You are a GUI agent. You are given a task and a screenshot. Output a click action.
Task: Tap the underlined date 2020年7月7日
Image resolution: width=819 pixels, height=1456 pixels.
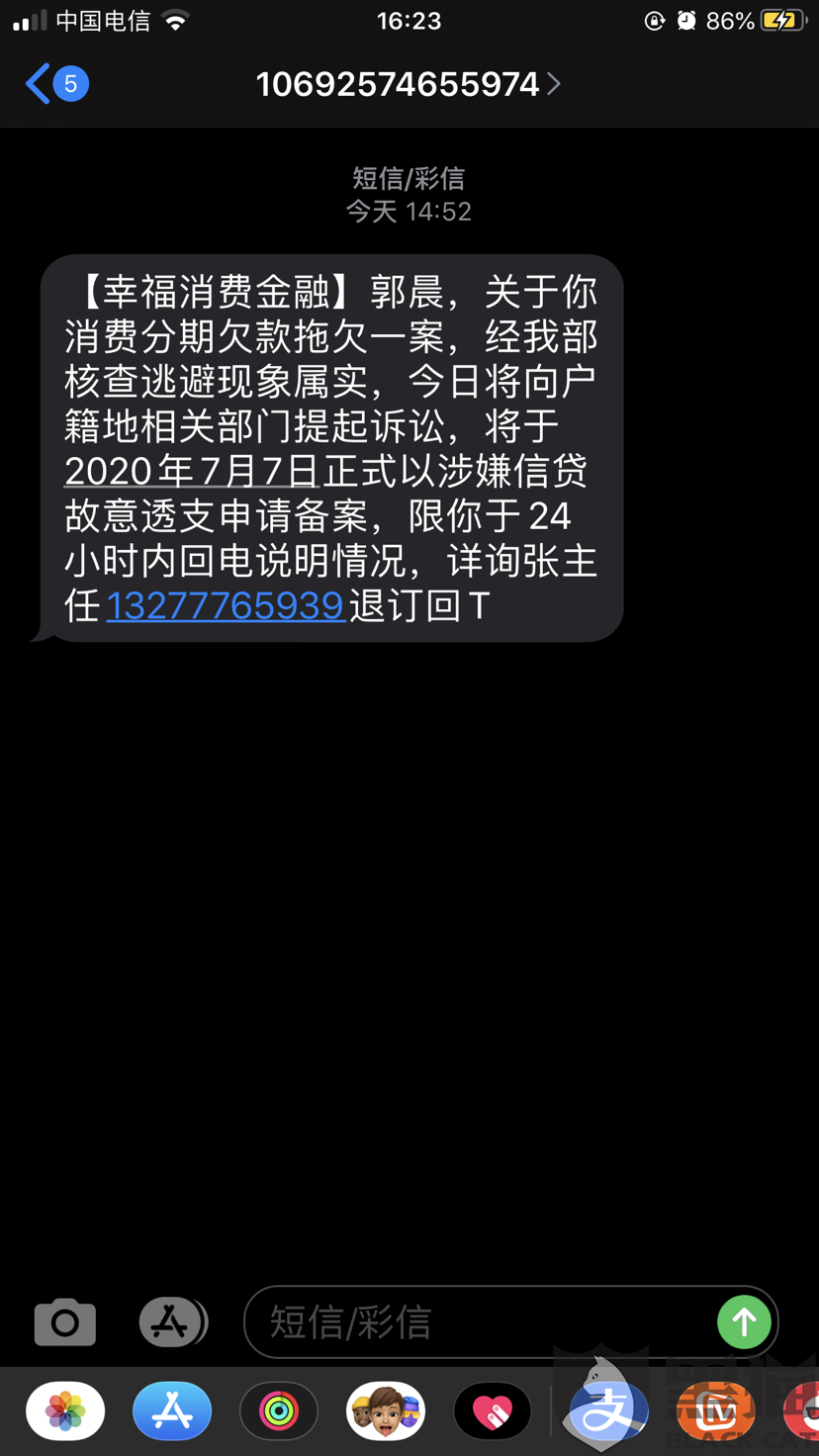coord(192,471)
